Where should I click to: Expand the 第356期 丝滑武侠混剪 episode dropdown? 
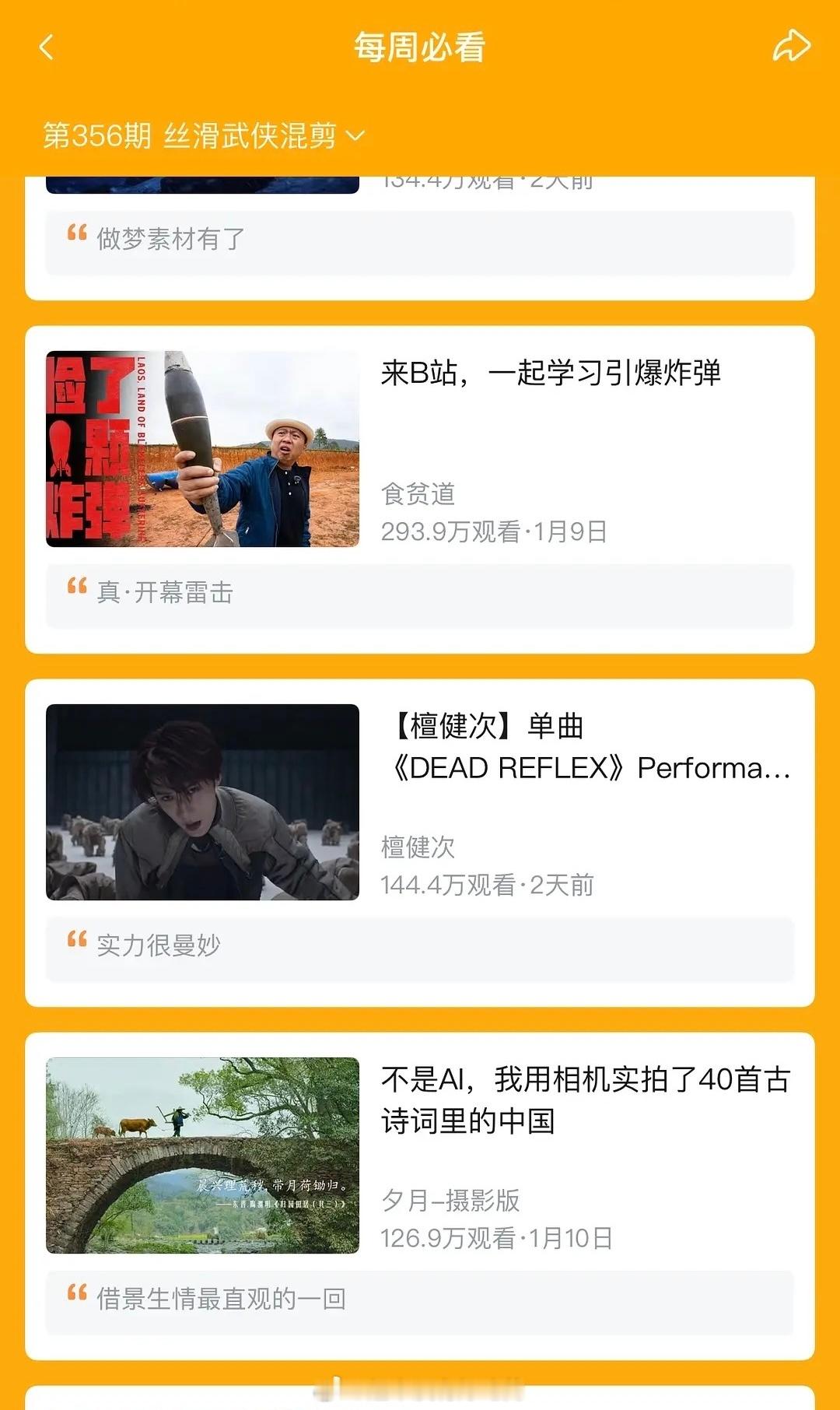click(x=201, y=134)
